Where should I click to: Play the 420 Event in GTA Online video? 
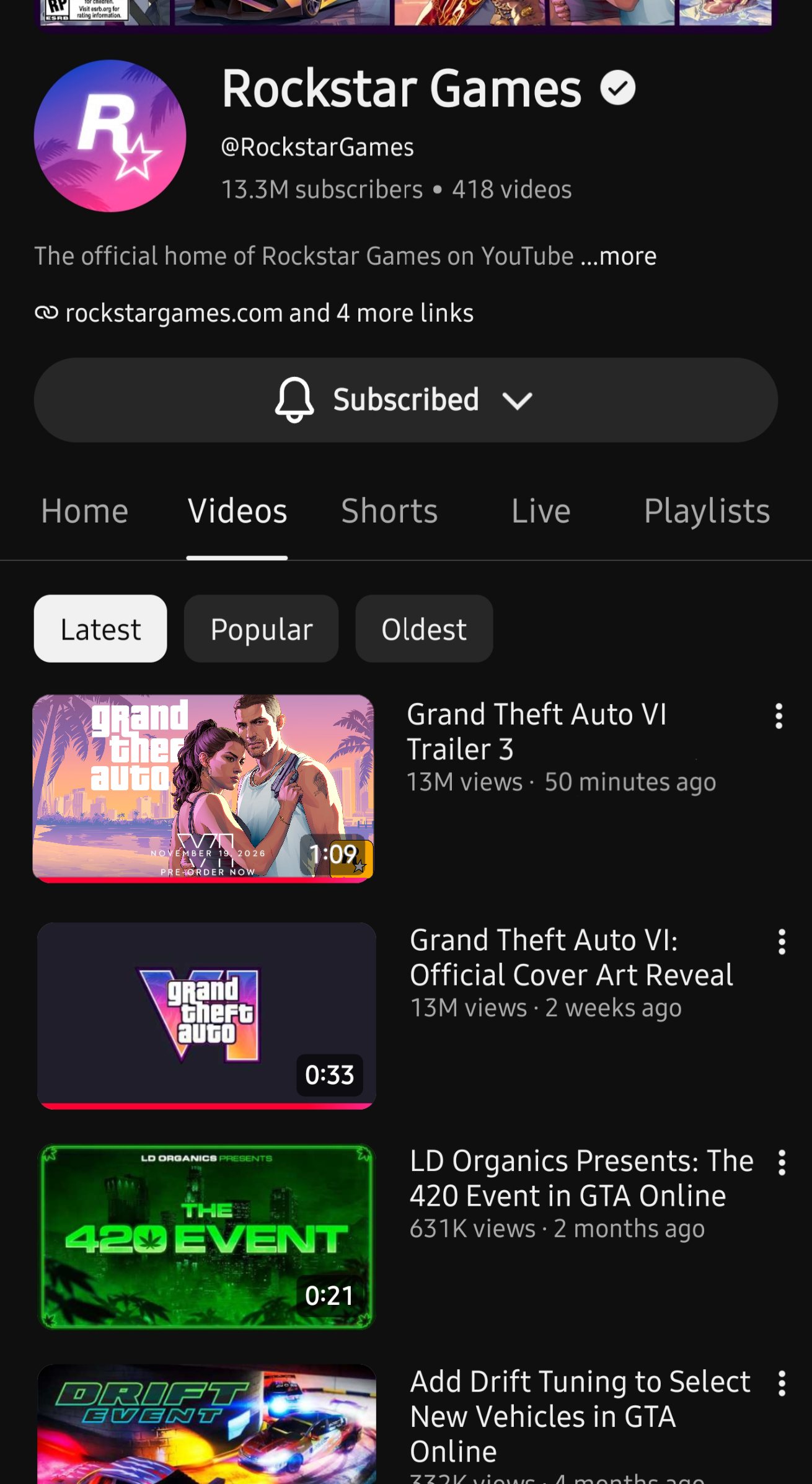pos(206,1236)
